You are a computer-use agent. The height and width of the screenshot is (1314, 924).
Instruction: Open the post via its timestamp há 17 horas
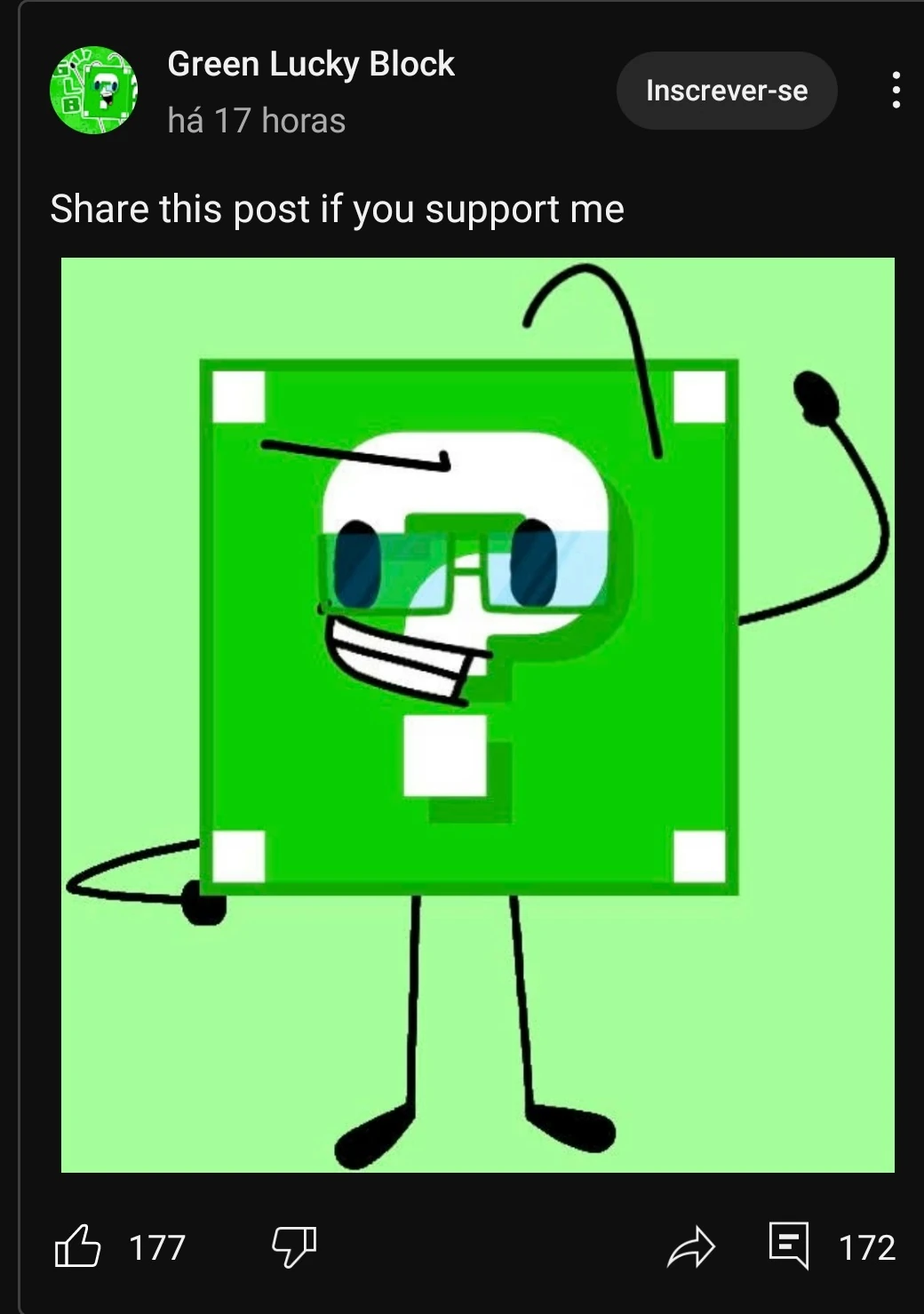(256, 120)
